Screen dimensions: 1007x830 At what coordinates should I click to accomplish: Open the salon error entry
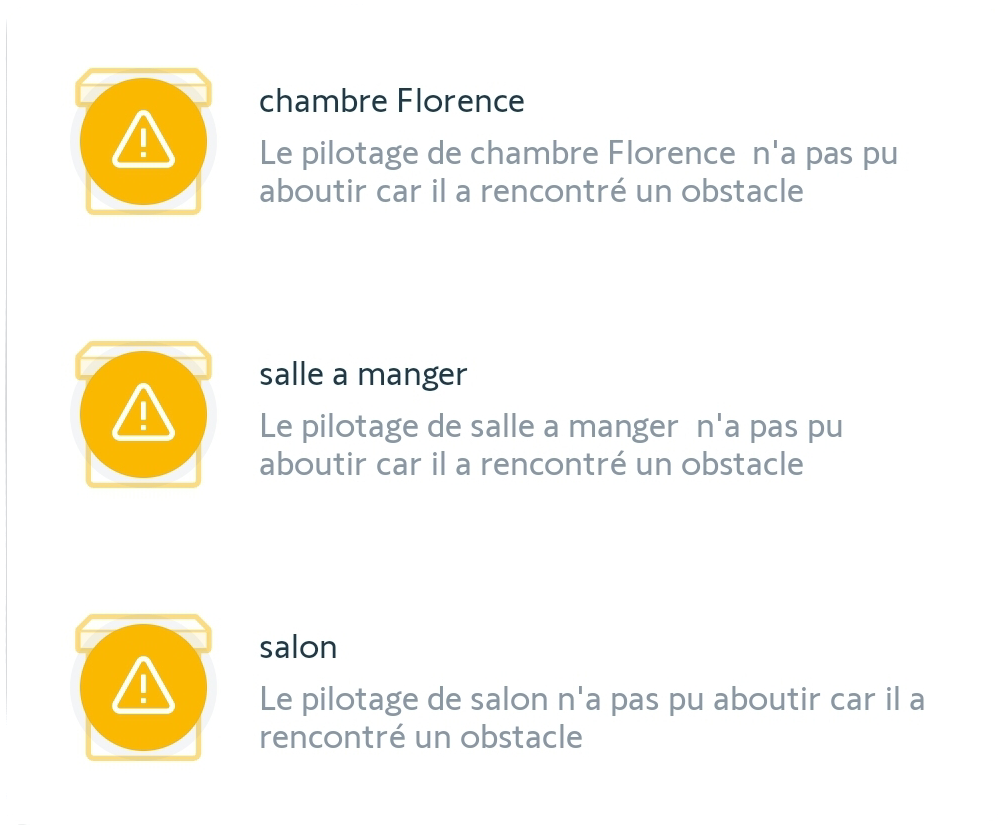click(298, 647)
